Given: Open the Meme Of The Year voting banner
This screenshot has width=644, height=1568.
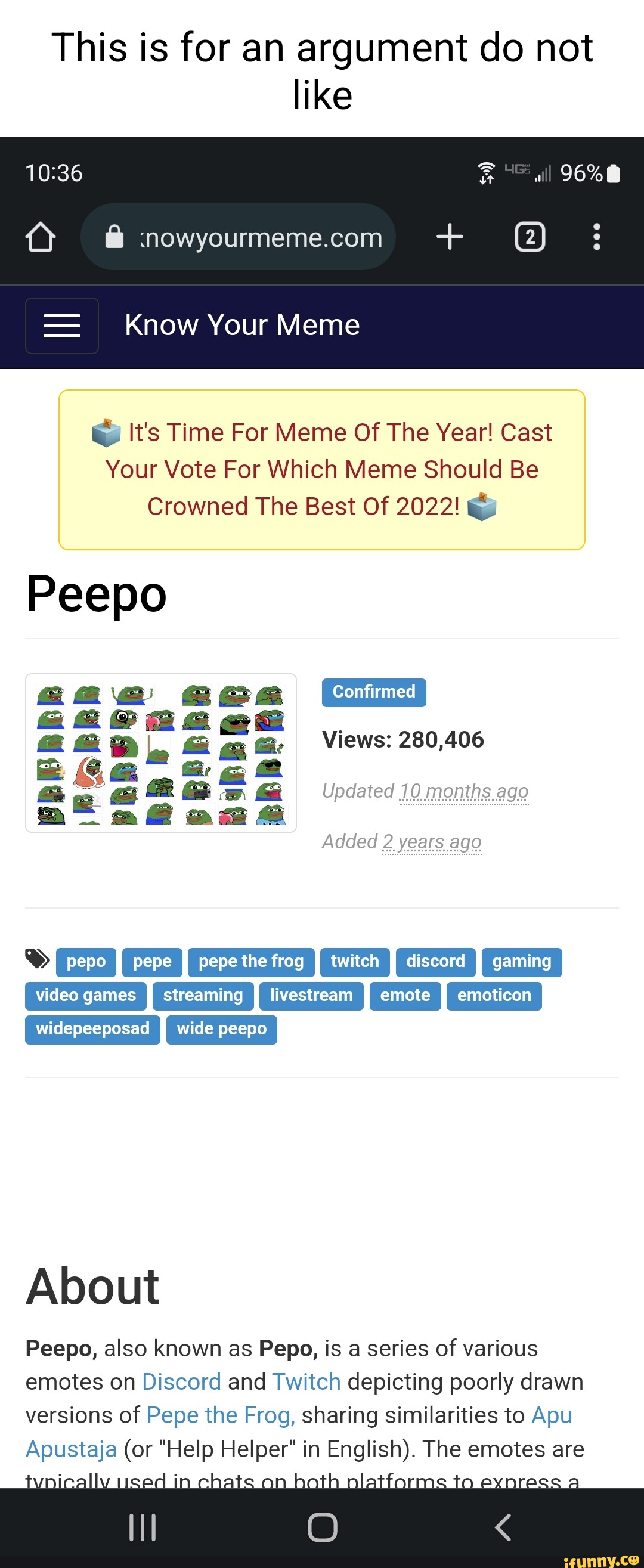Looking at the screenshot, I should pos(322,469).
